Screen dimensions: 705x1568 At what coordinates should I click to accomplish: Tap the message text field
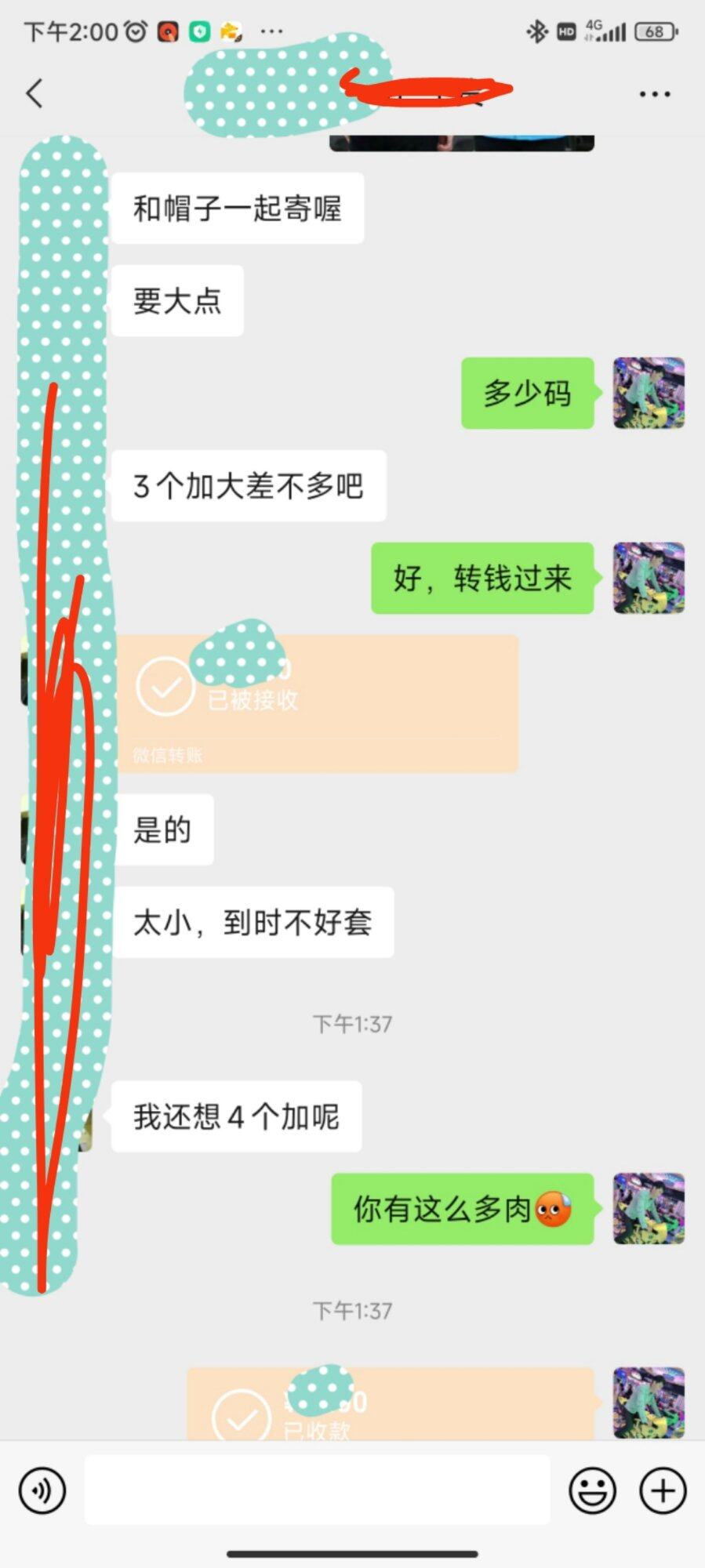coord(317,1490)
